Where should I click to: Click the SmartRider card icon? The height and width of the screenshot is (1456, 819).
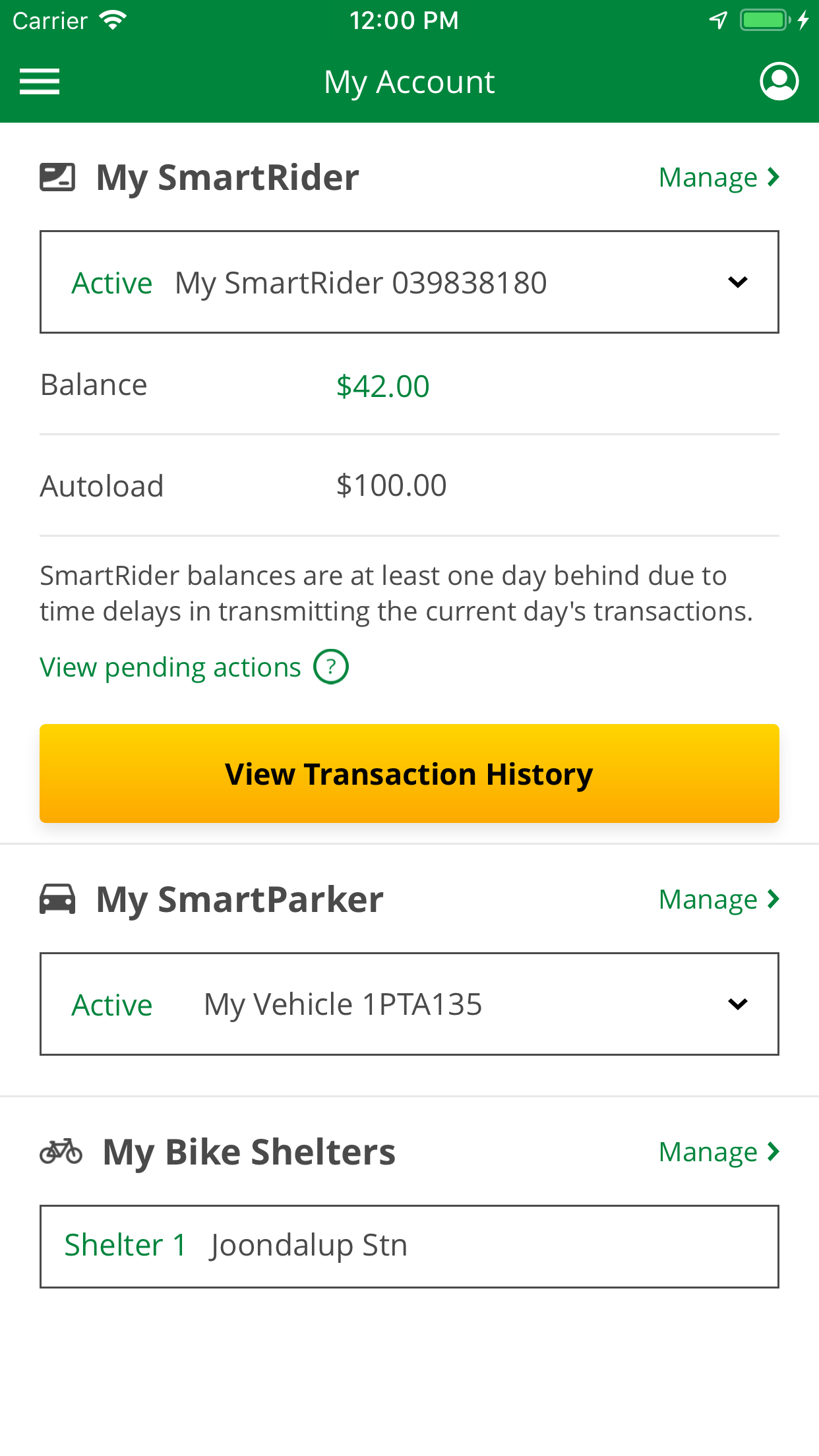(59, 176)
